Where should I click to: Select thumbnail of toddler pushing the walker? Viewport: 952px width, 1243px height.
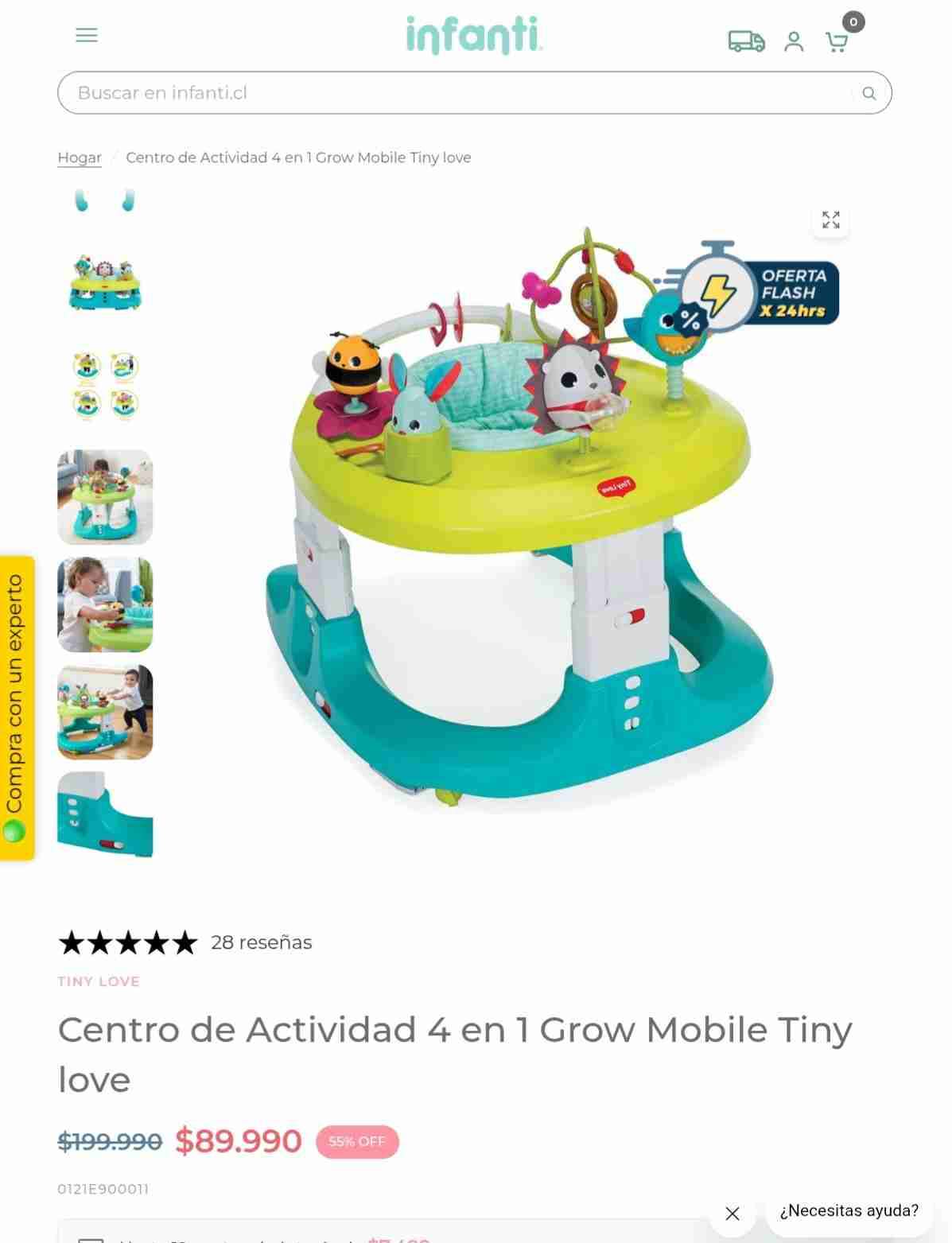click(x=105, y=712)
